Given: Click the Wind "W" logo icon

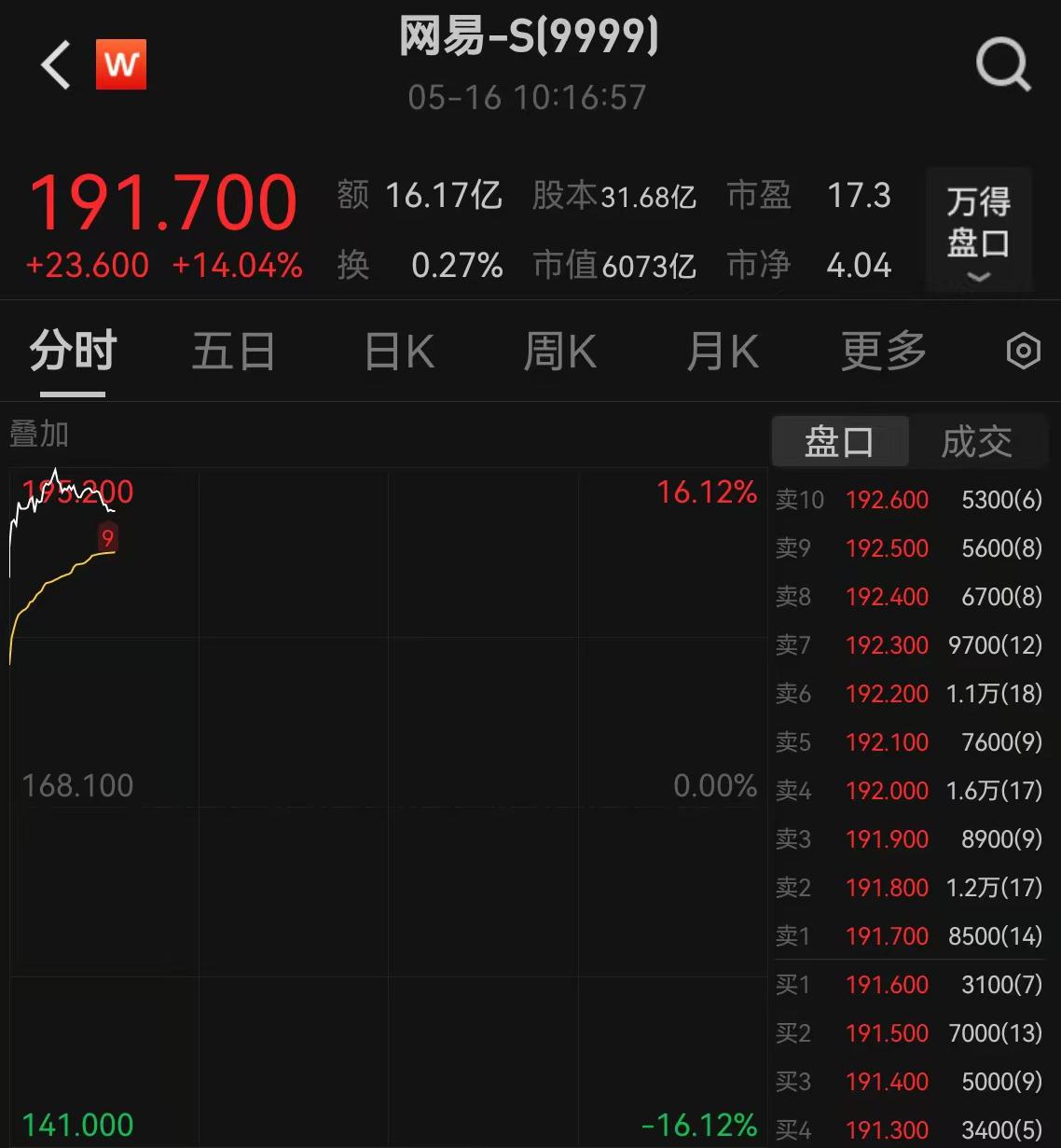Looking at the screenshot, I should (x=120, y=63).
